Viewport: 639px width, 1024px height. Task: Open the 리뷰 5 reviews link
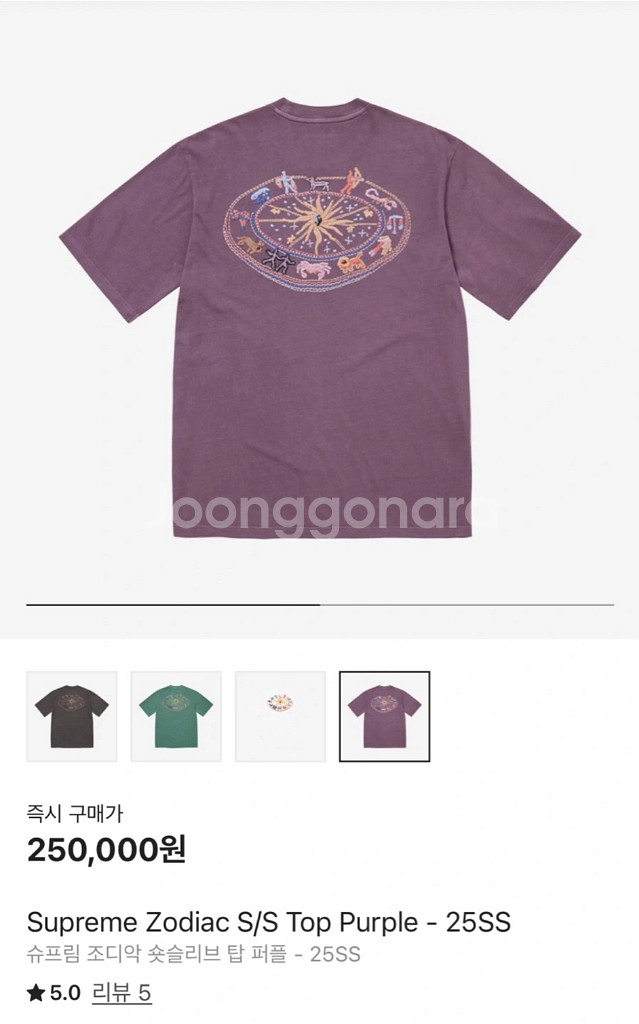pos(121,993)
